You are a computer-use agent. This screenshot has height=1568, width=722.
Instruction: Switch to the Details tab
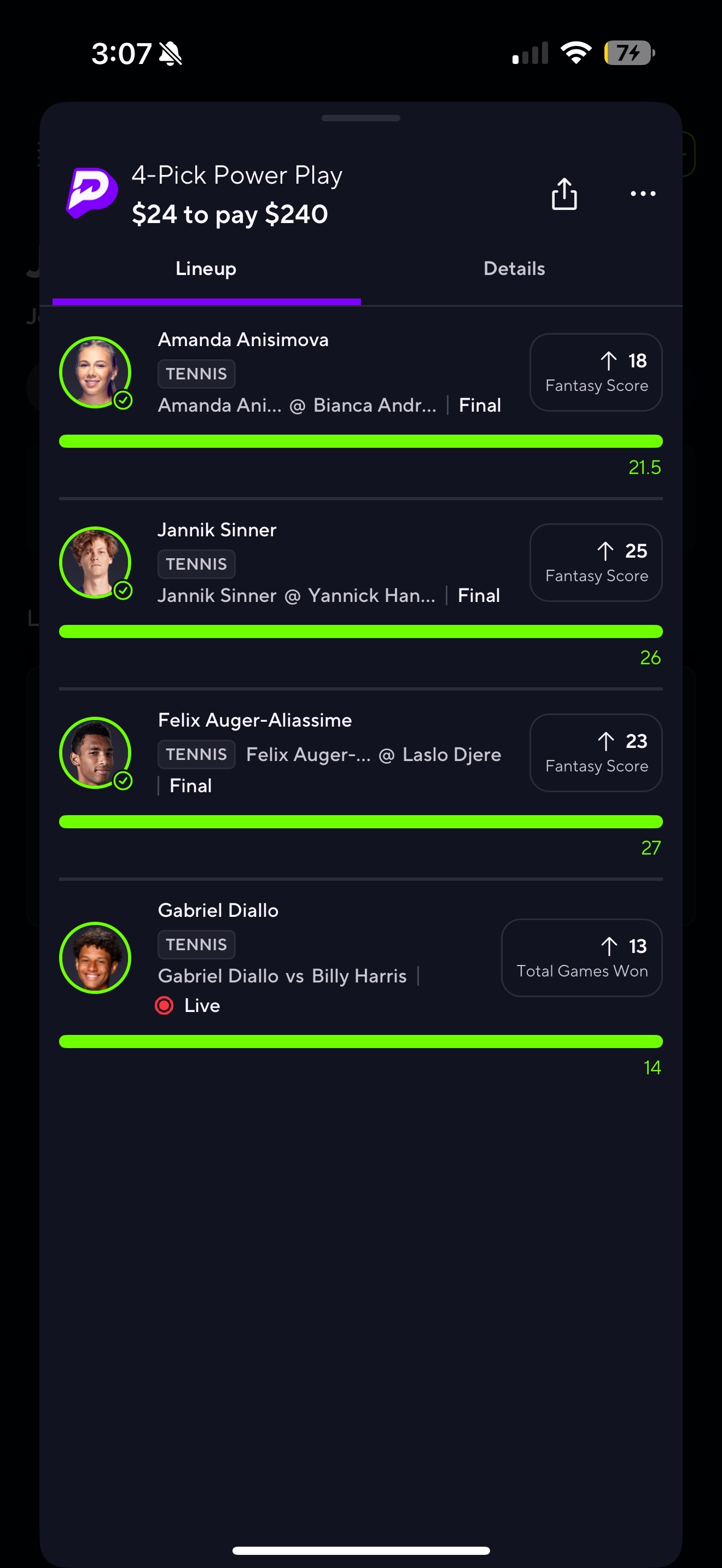[514, 269]
